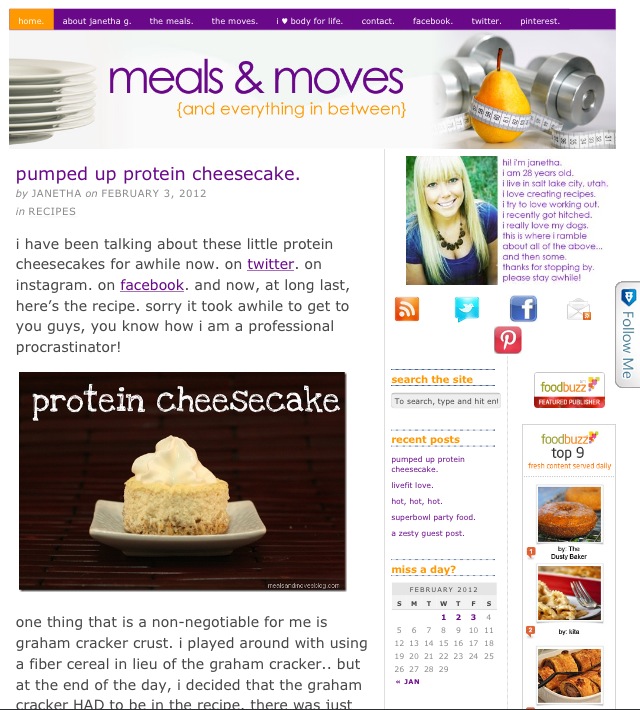Follow the underlined facebook link in the post
The width and height of the screenshot is (640, 710).
[x=152, y=285]
